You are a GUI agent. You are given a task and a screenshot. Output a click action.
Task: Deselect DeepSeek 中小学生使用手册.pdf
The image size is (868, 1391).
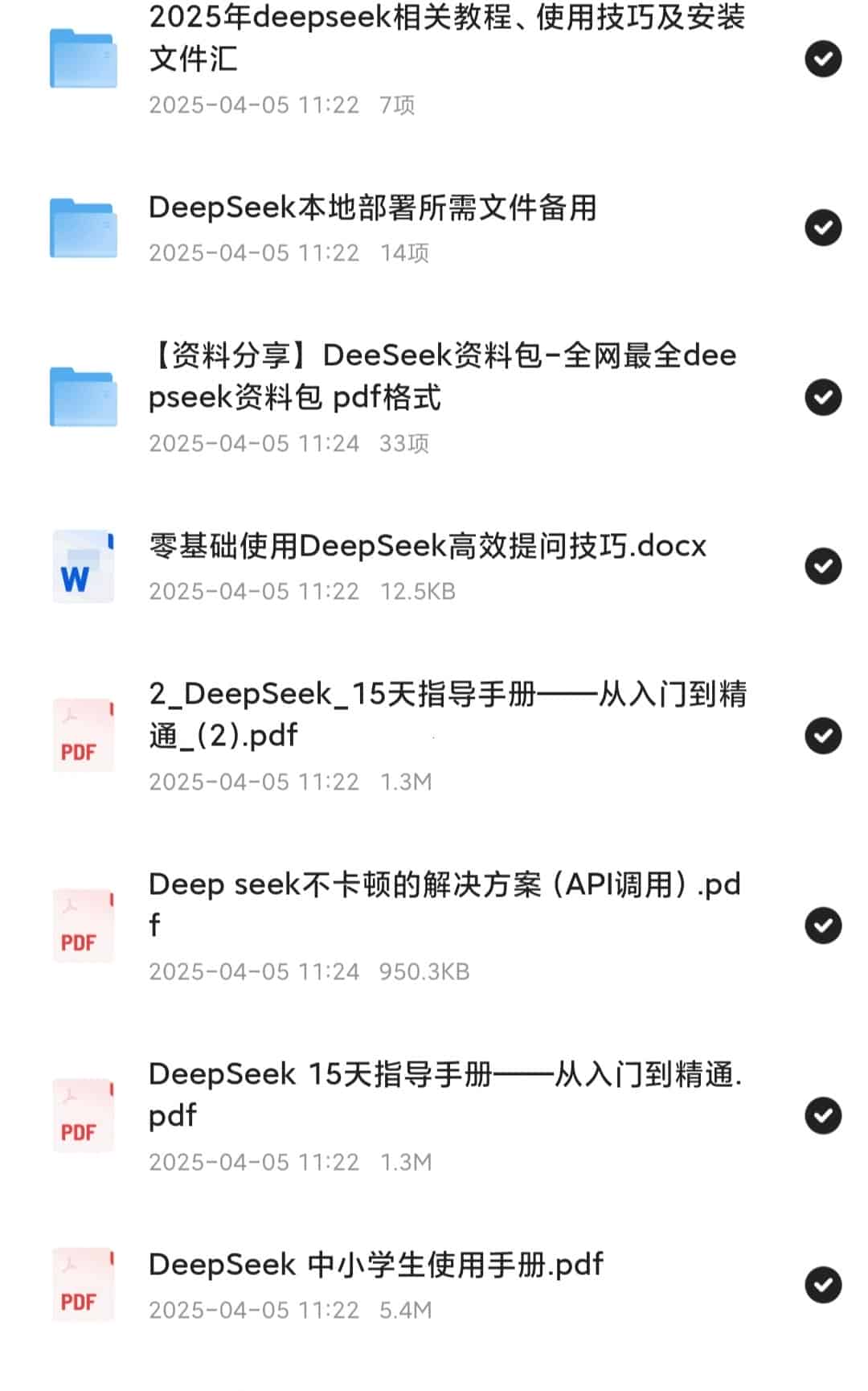point(823,1284)
